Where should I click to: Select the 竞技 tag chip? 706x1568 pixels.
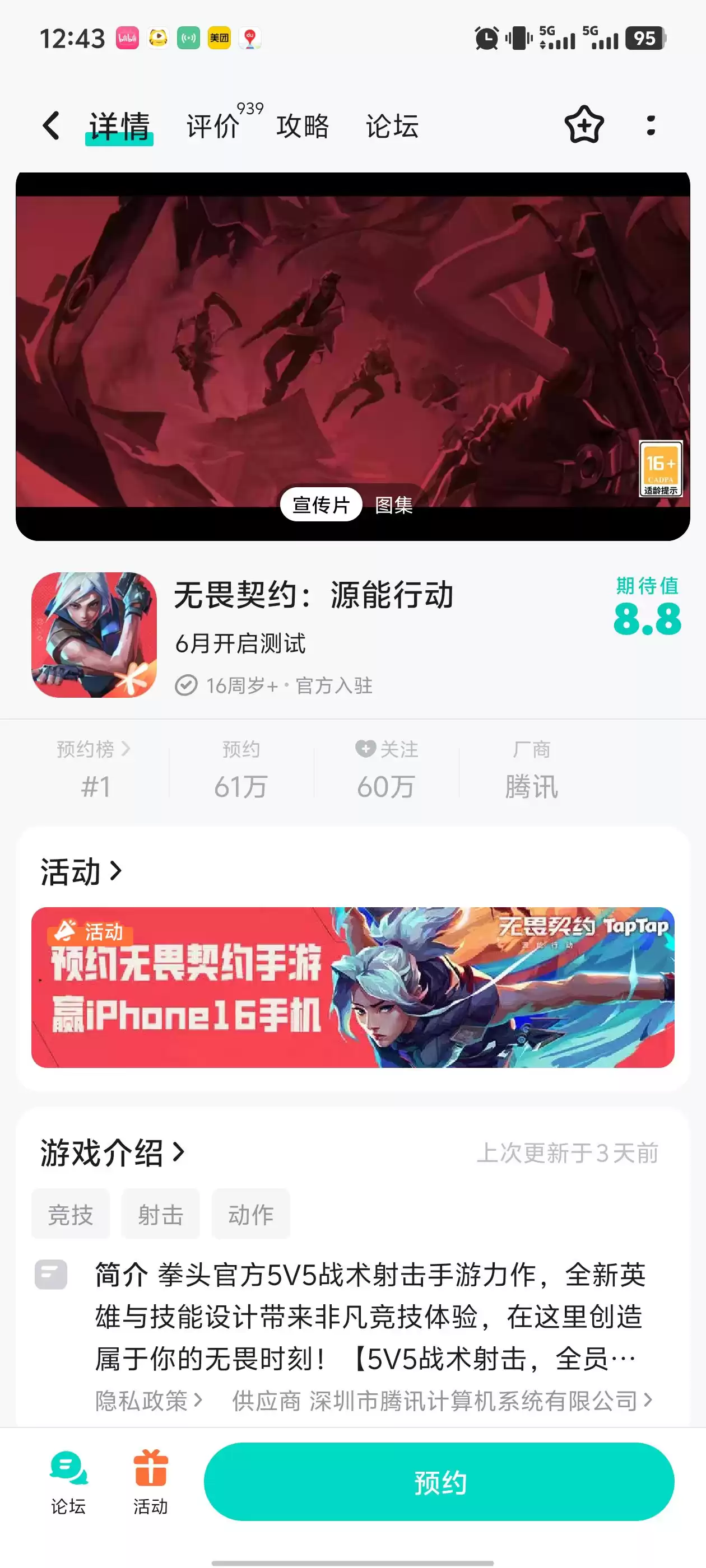coord(71,1214)
